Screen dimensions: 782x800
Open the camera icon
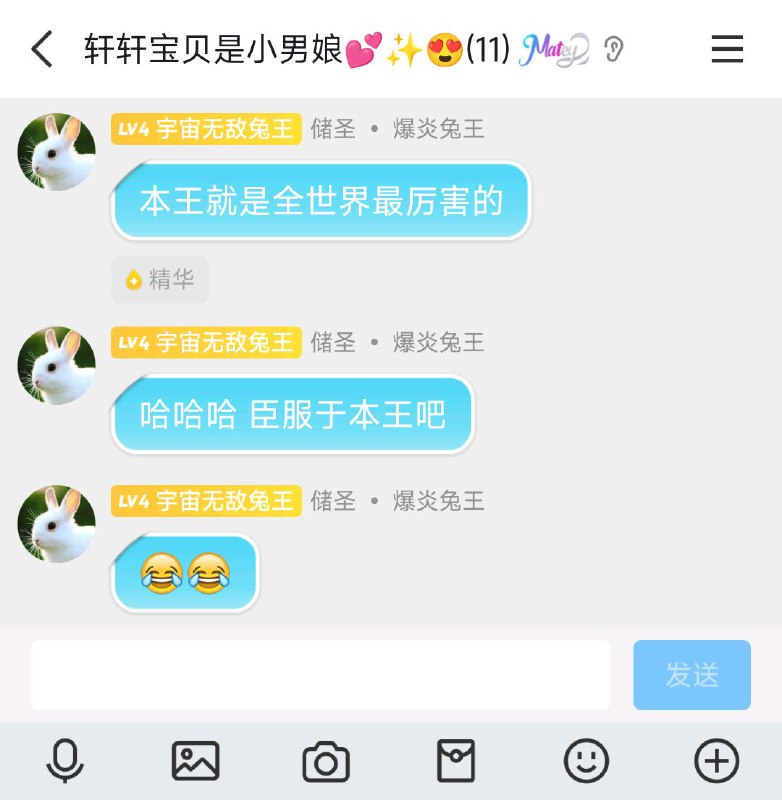[x=324, y=760]
